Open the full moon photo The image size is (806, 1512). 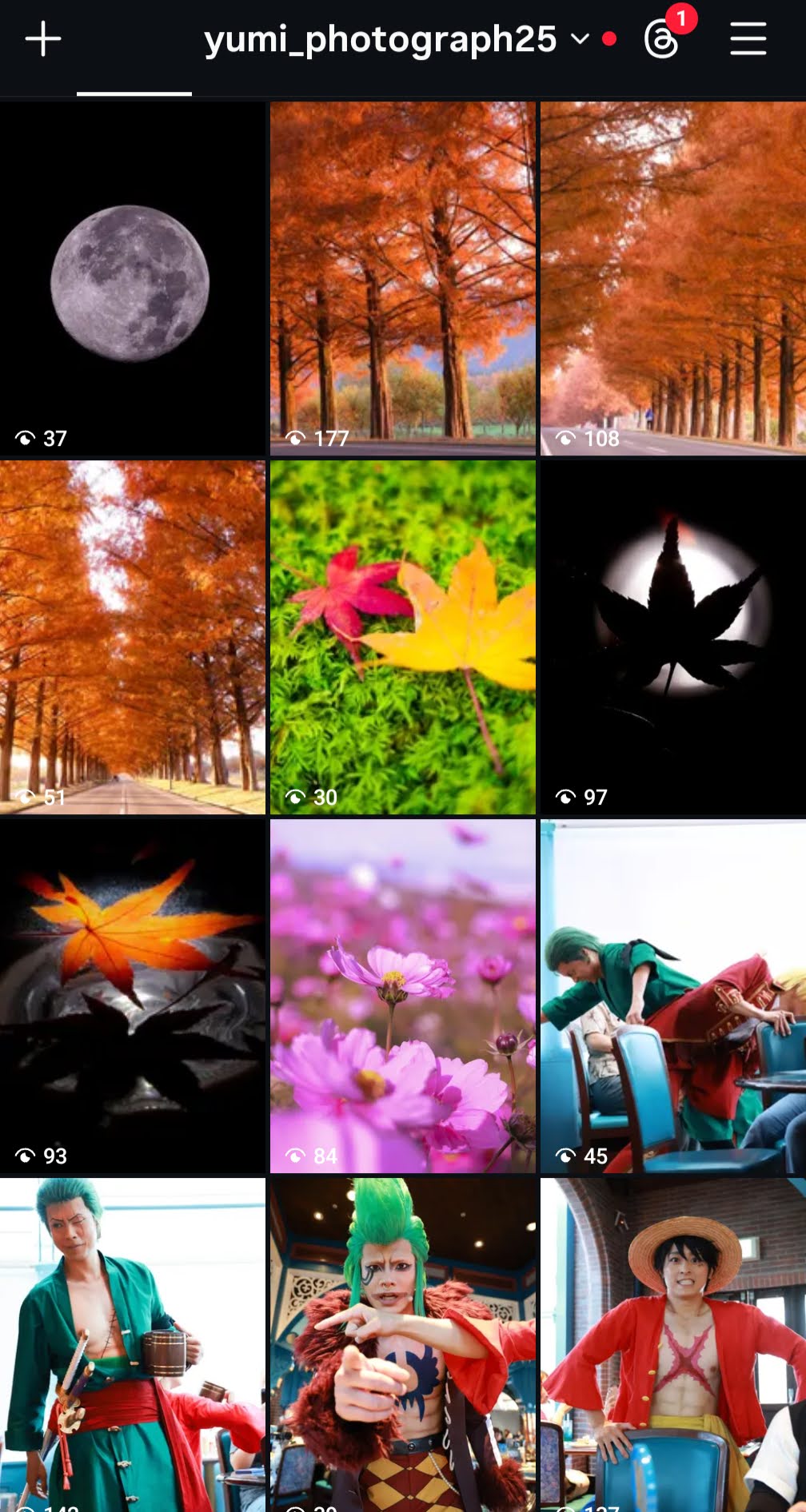(x=132, y=278)
